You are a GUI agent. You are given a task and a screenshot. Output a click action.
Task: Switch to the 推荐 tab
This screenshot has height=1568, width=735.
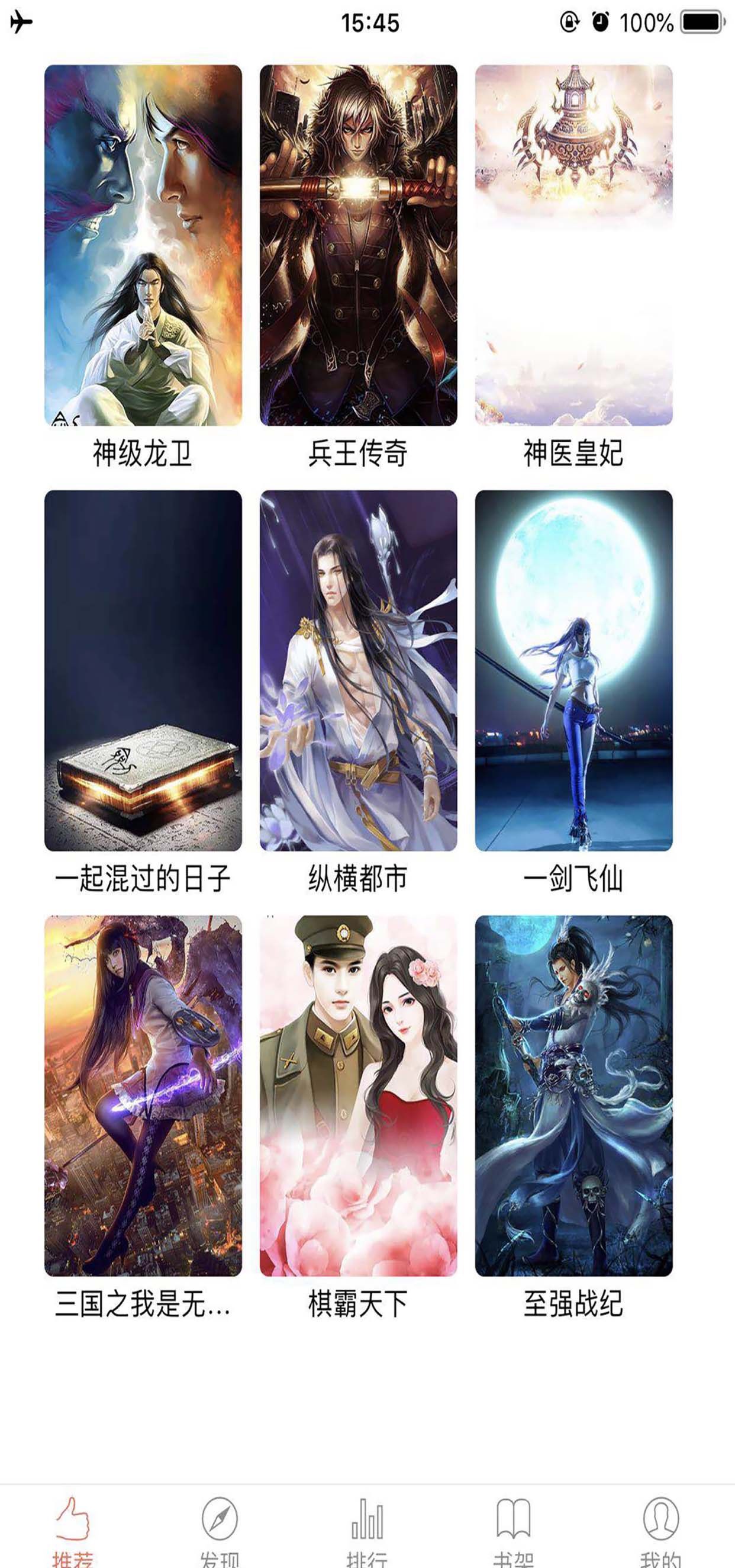[73, 1531]
